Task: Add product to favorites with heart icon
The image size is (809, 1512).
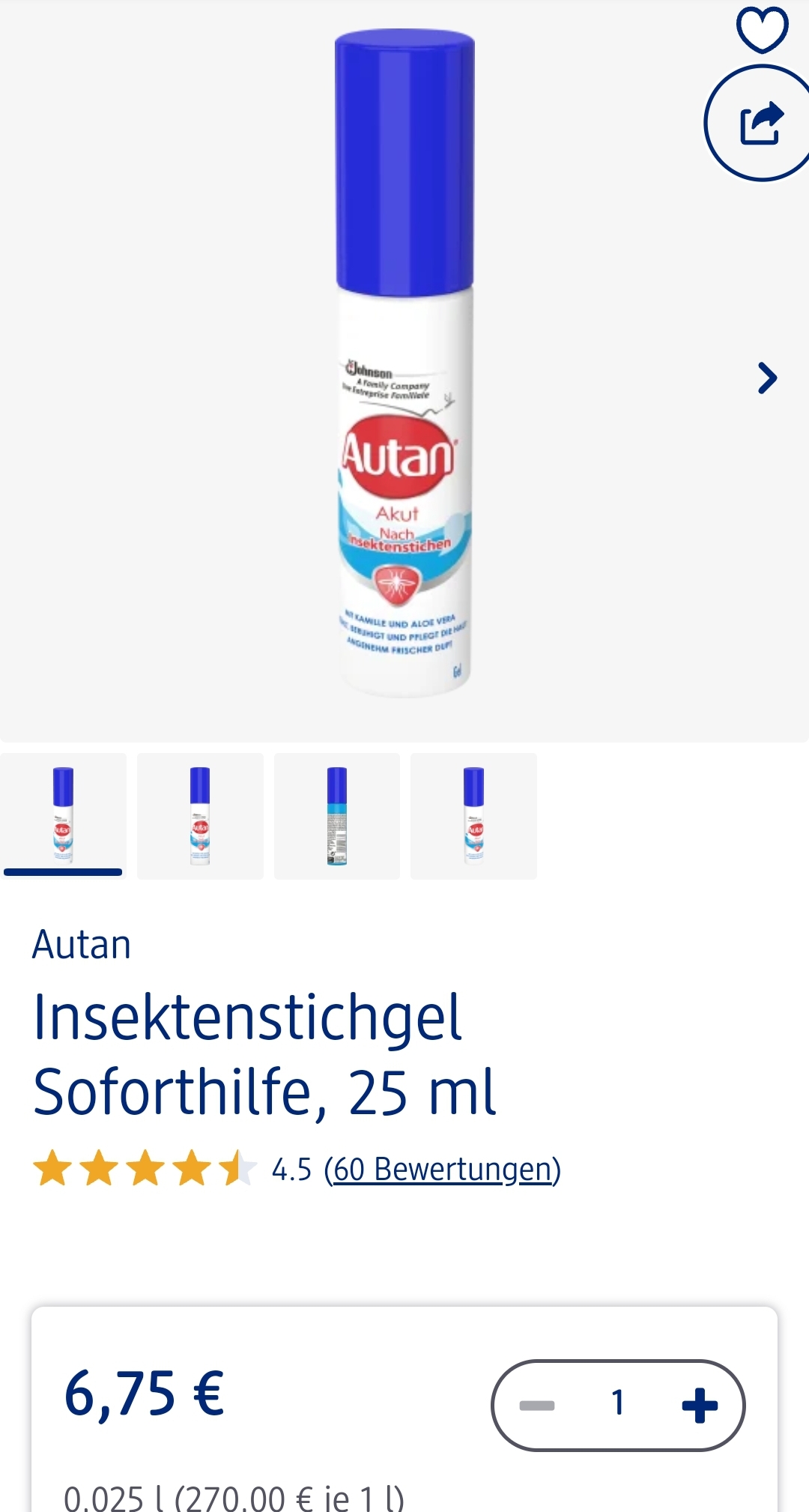Action: (762, 30)
